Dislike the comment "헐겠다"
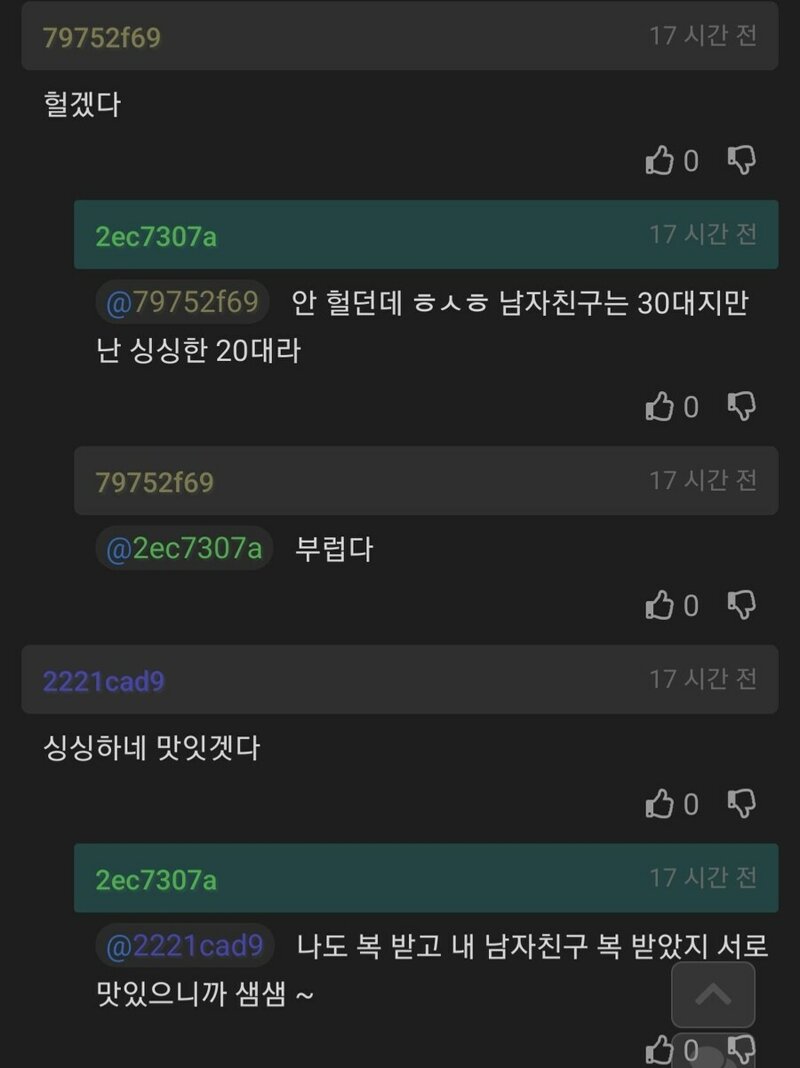800x1068 pixels. click(x=741, y=161)
